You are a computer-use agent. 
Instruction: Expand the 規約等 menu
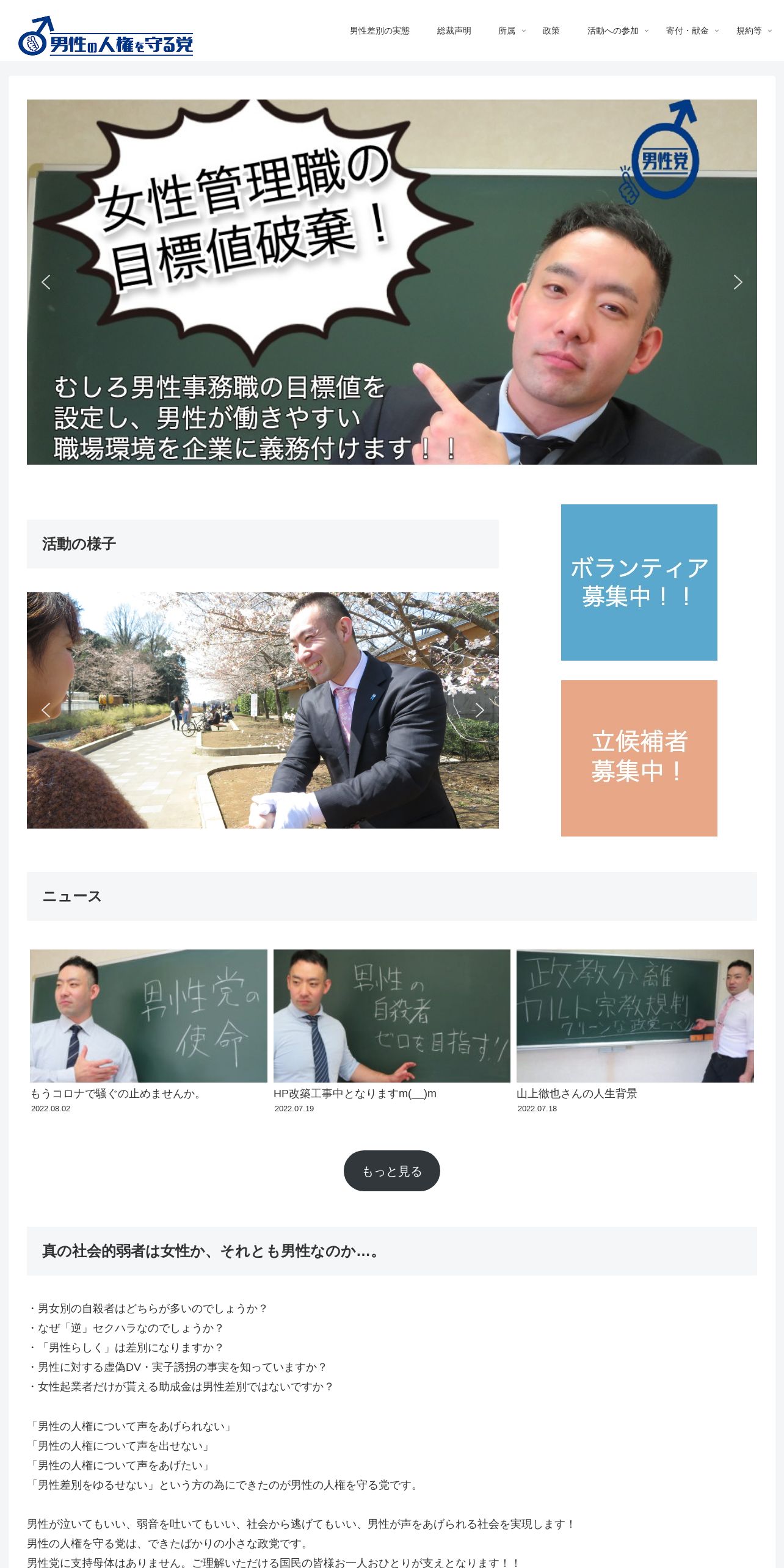(x=753, y=31)
